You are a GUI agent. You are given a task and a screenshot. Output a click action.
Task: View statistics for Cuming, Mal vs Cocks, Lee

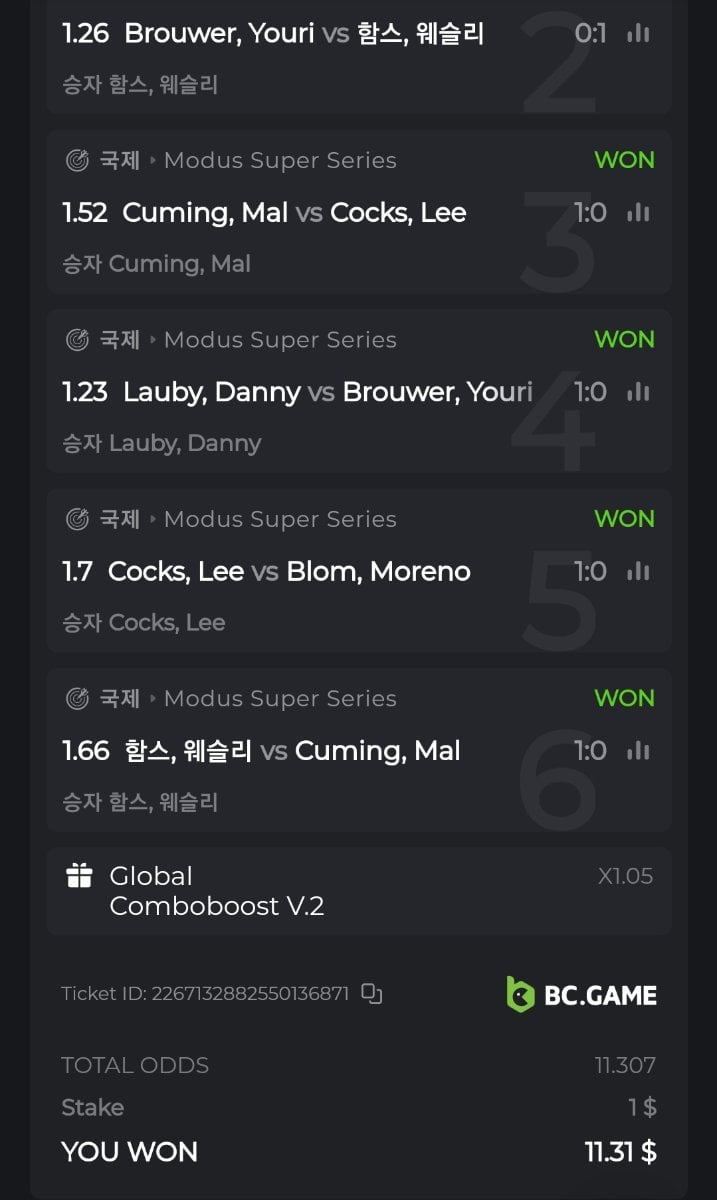(638, 213)
